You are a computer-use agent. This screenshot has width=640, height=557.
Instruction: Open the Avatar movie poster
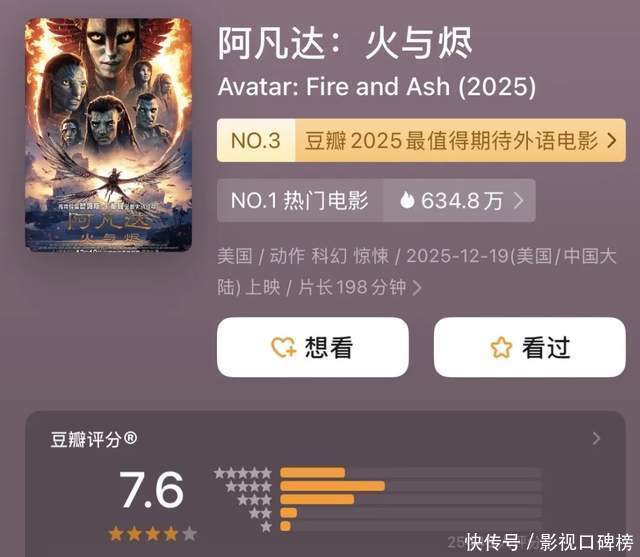[109, 134]
